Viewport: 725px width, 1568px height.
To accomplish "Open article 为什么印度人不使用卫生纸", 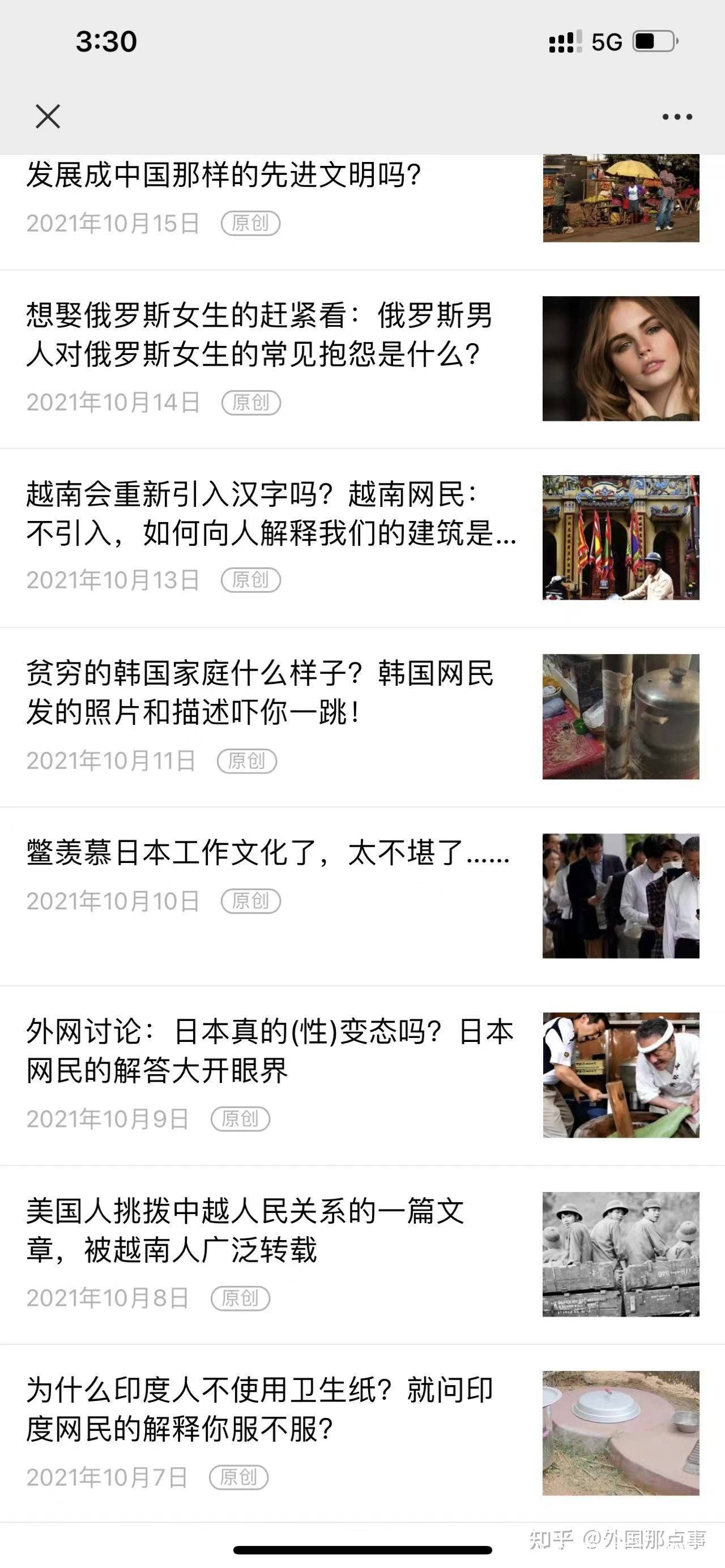I will [x=260, y=1410].
